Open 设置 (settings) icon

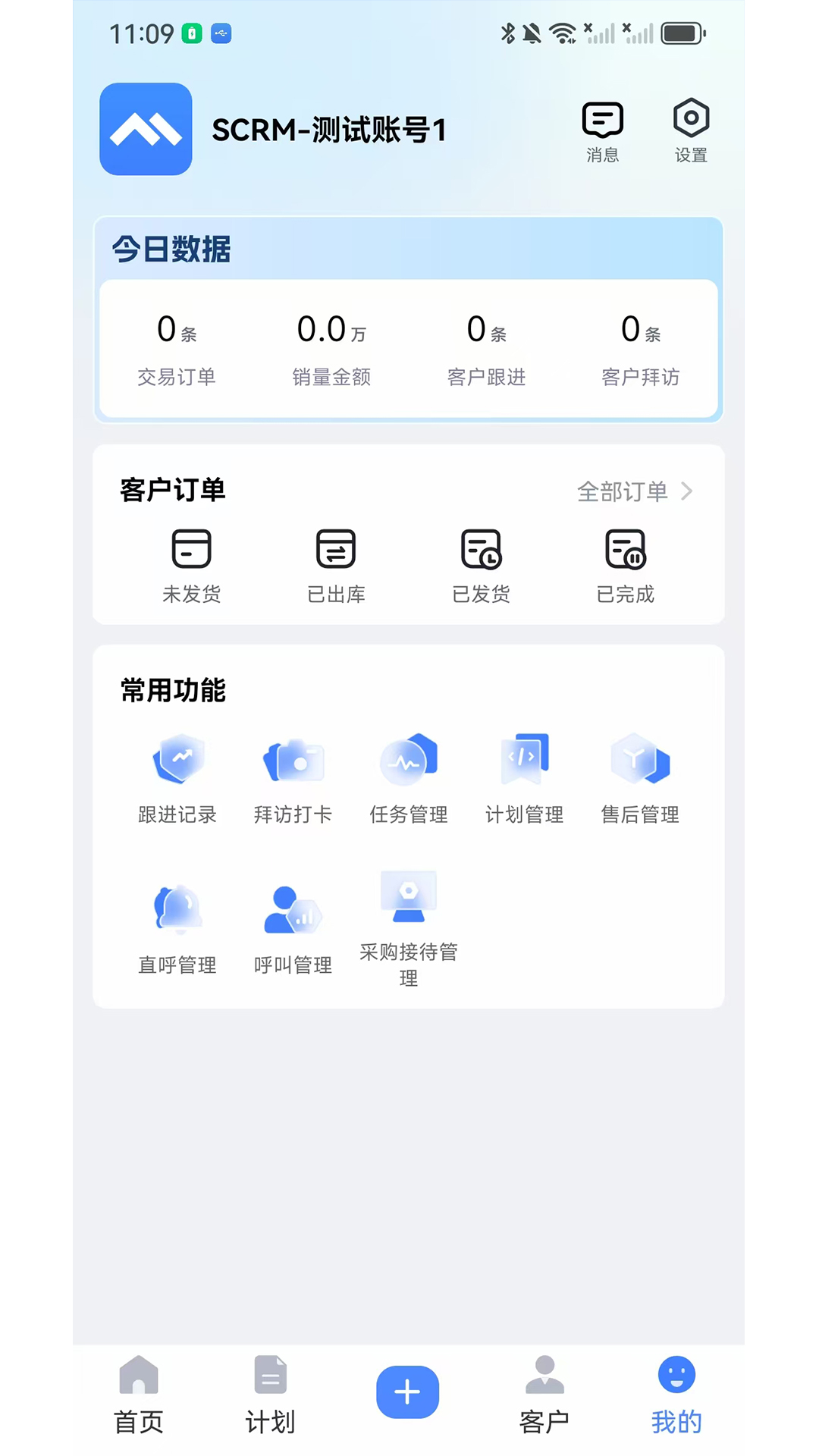[x=691, y=129]
